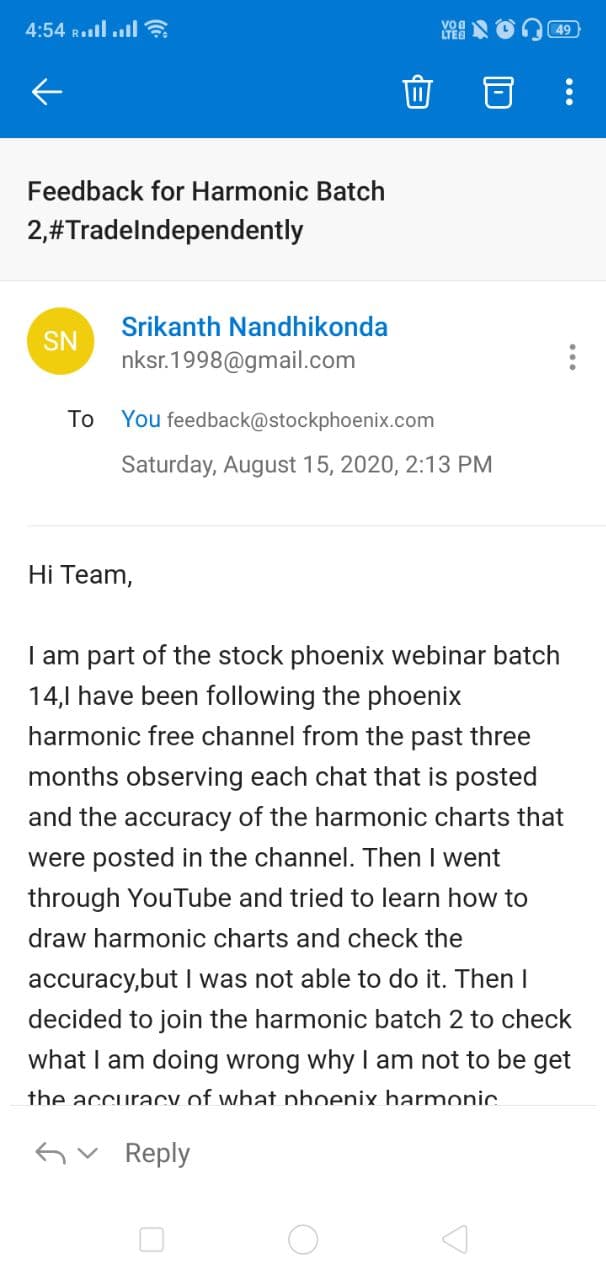The image size is (606, 1280).
Task: Open message options beside the sender
Action: (x=572, y=357)
